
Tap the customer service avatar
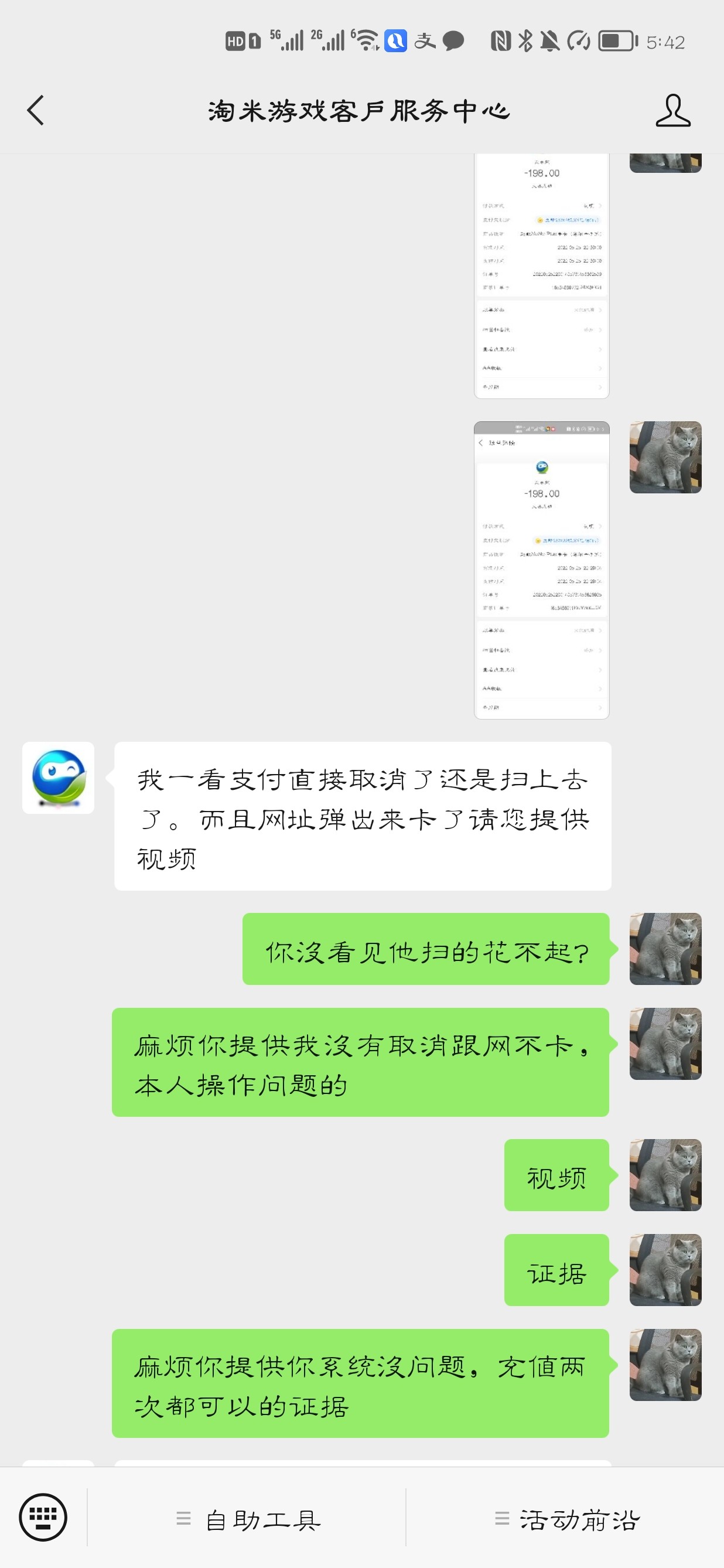59,778
